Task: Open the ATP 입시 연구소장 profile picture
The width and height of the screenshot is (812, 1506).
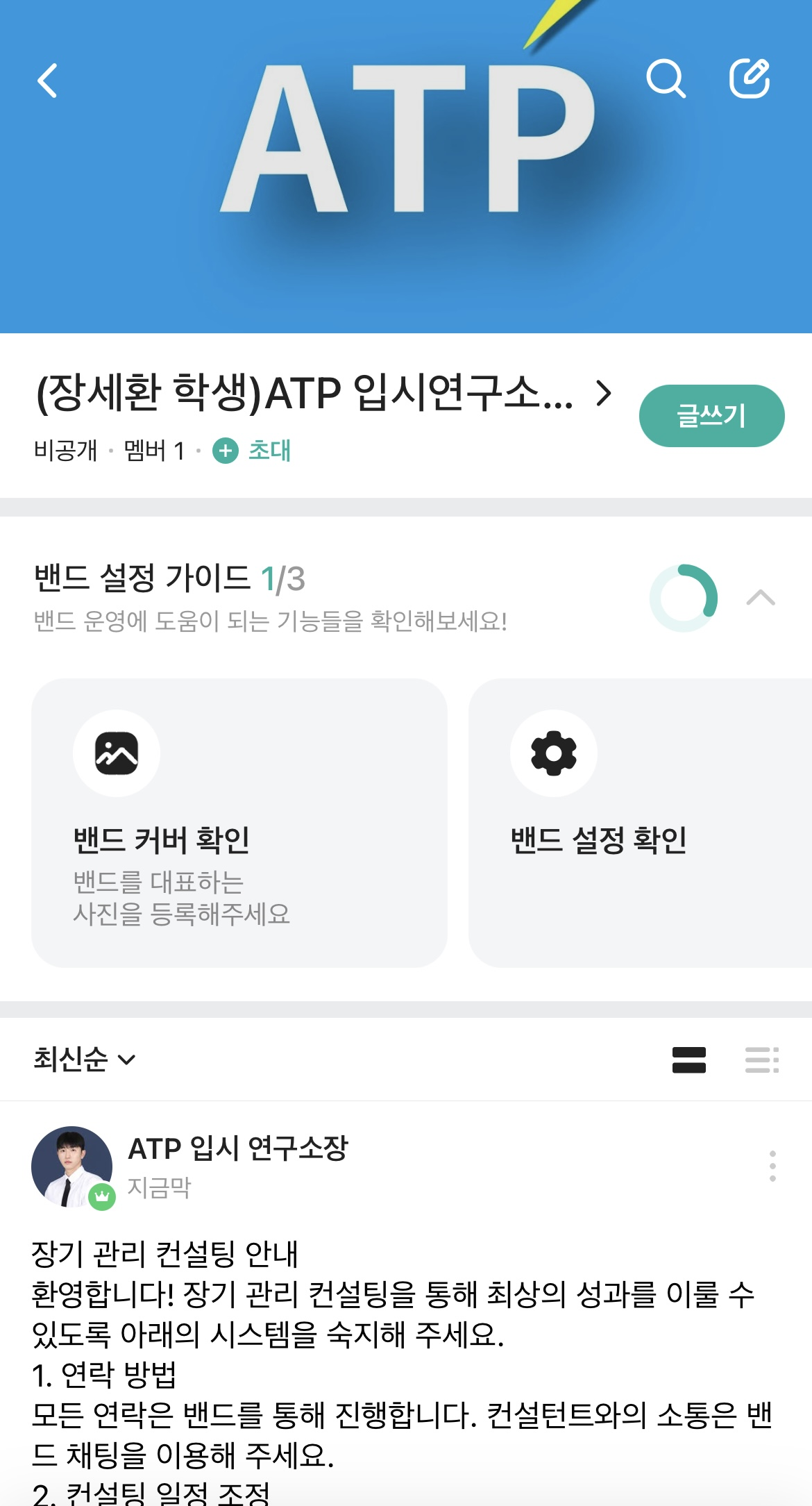Action: 72,1166
